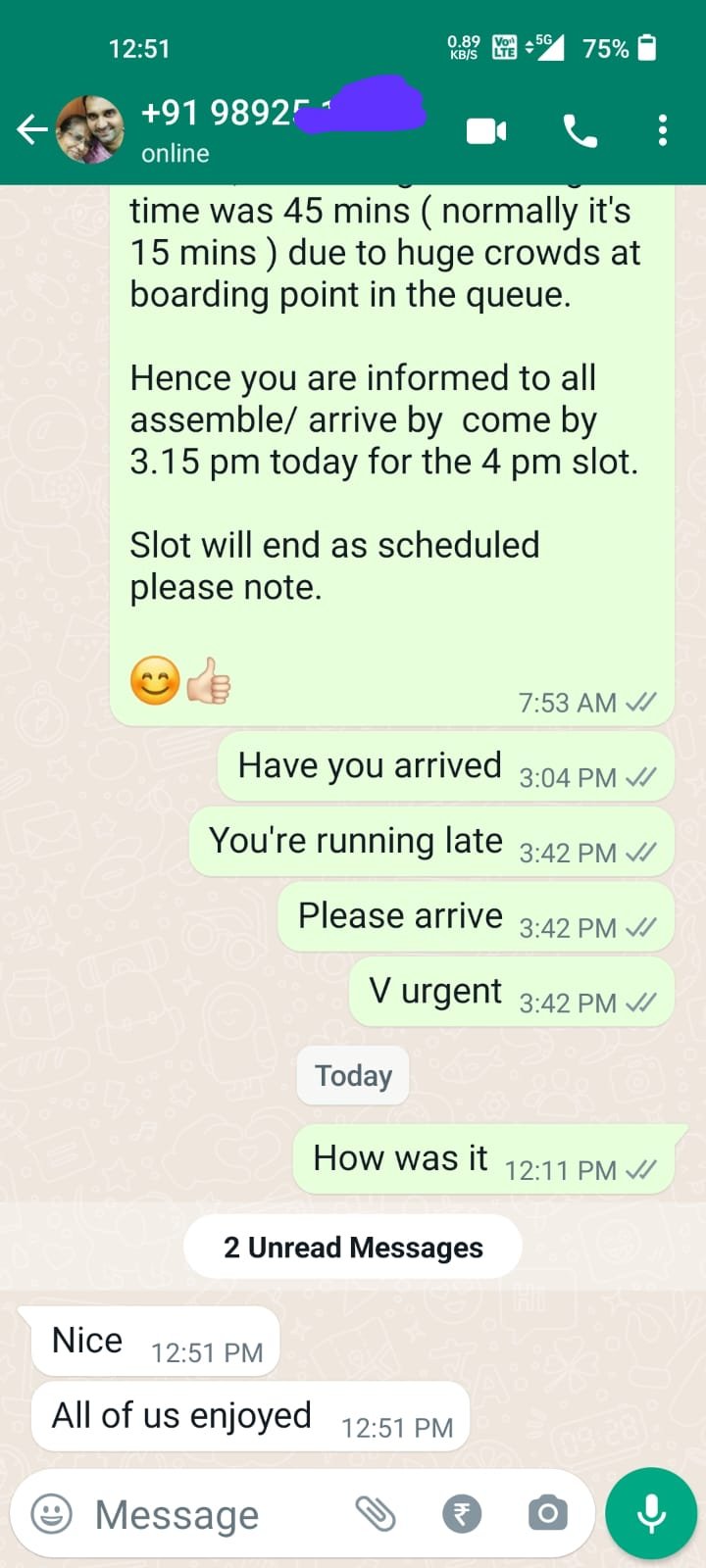Open the more options menu
The width and height of the screenshot is (706, 1568).
663,130
